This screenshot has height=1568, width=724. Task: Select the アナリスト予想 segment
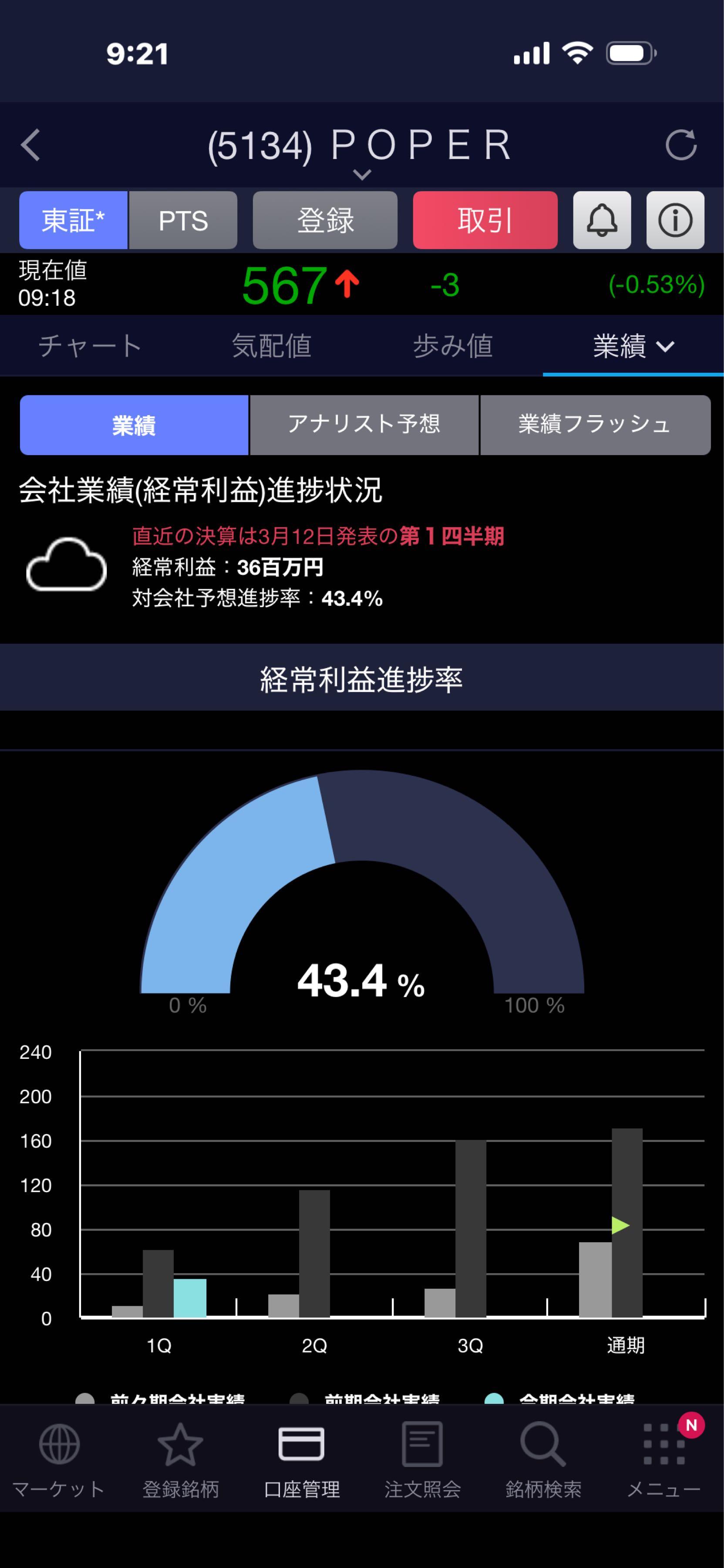364,424
